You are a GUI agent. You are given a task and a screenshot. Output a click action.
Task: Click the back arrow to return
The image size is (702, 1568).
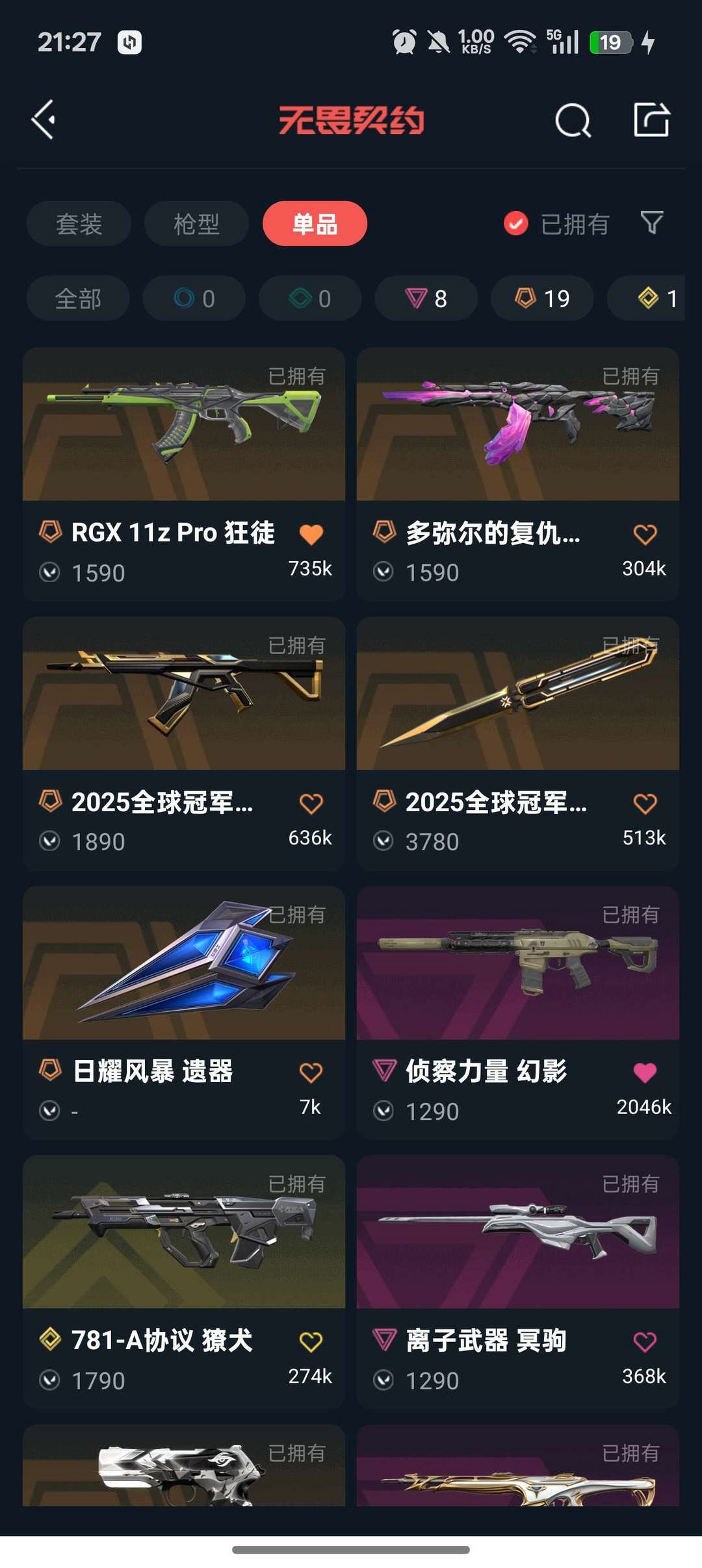[x=43, y=120]
